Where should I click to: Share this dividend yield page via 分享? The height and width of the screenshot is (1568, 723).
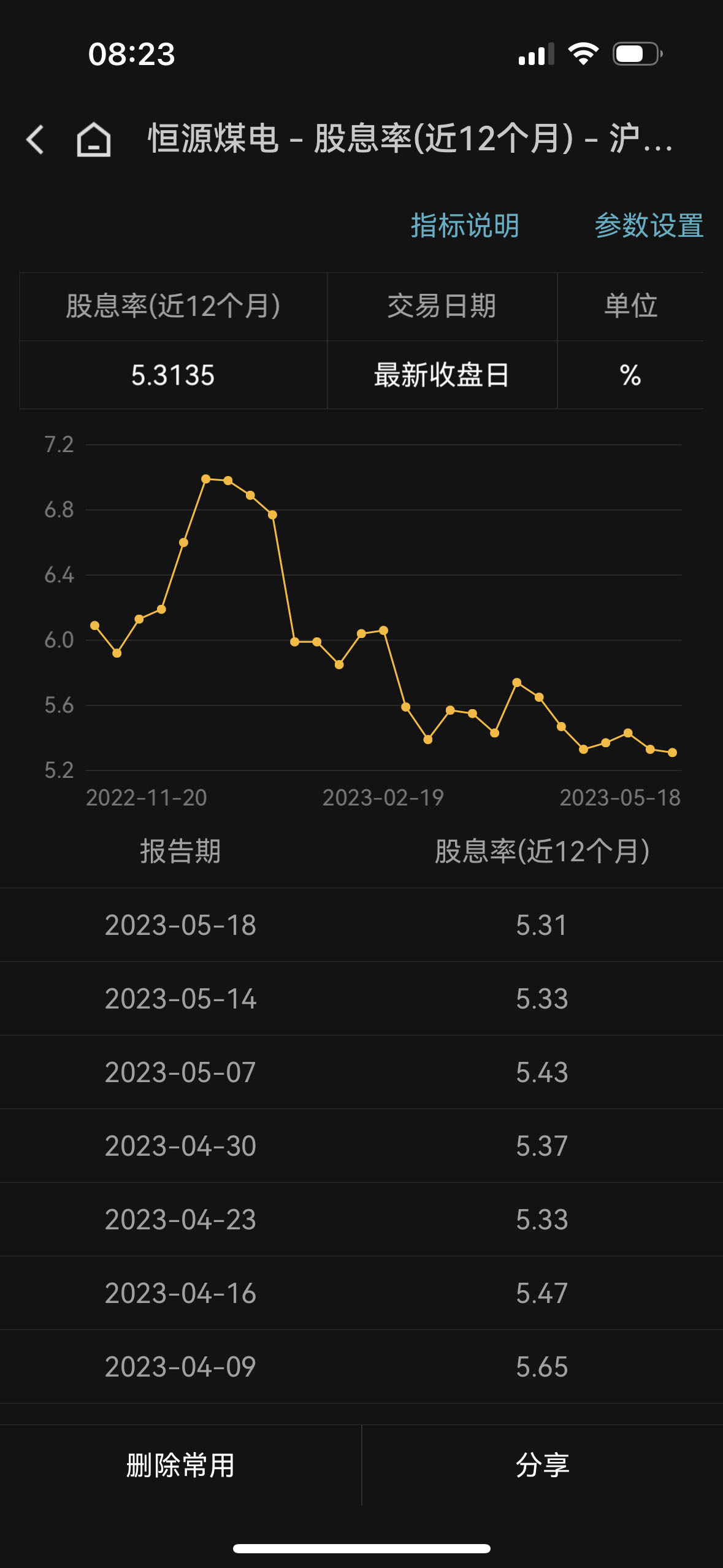(542, 1465)
